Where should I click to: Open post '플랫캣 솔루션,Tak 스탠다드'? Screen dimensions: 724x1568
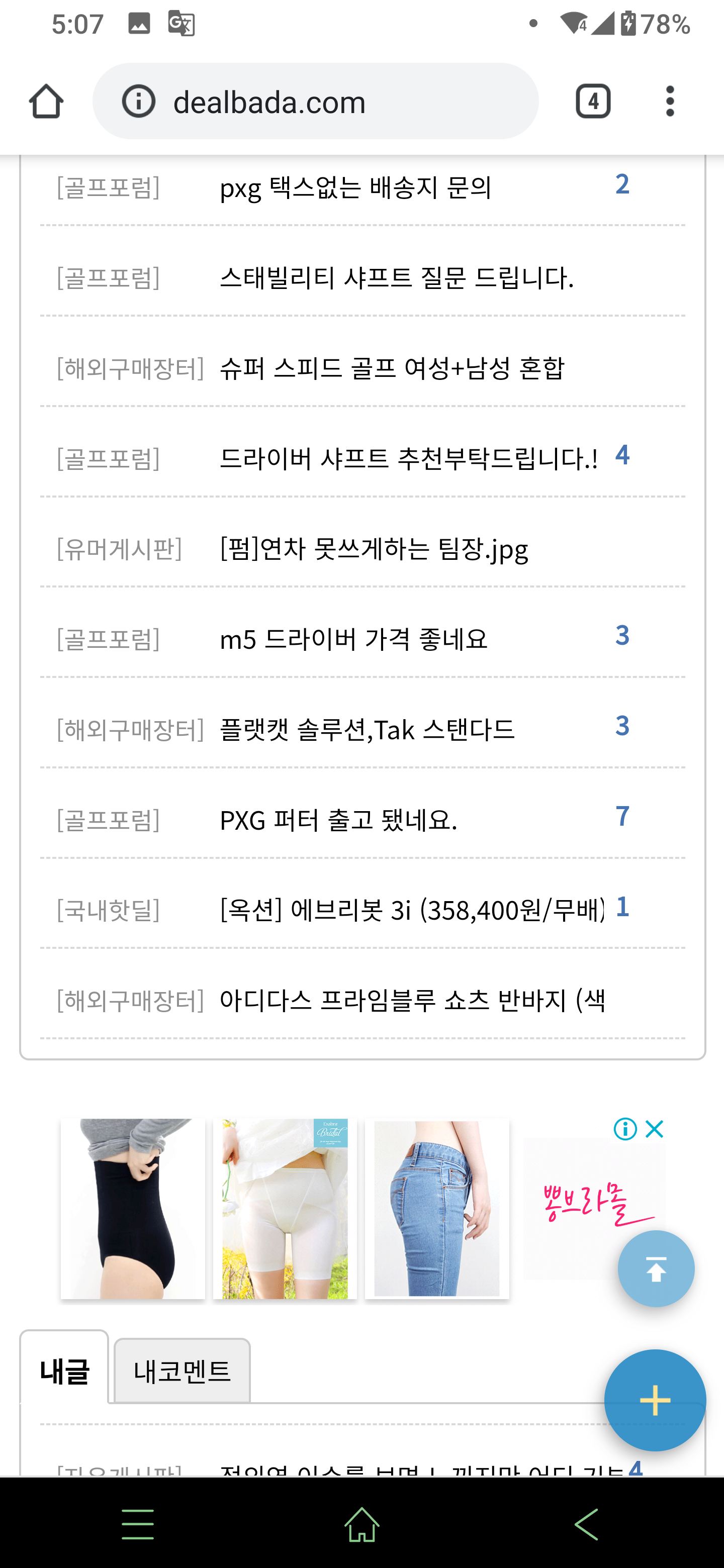pyautogui.click(x=367, y=729)
